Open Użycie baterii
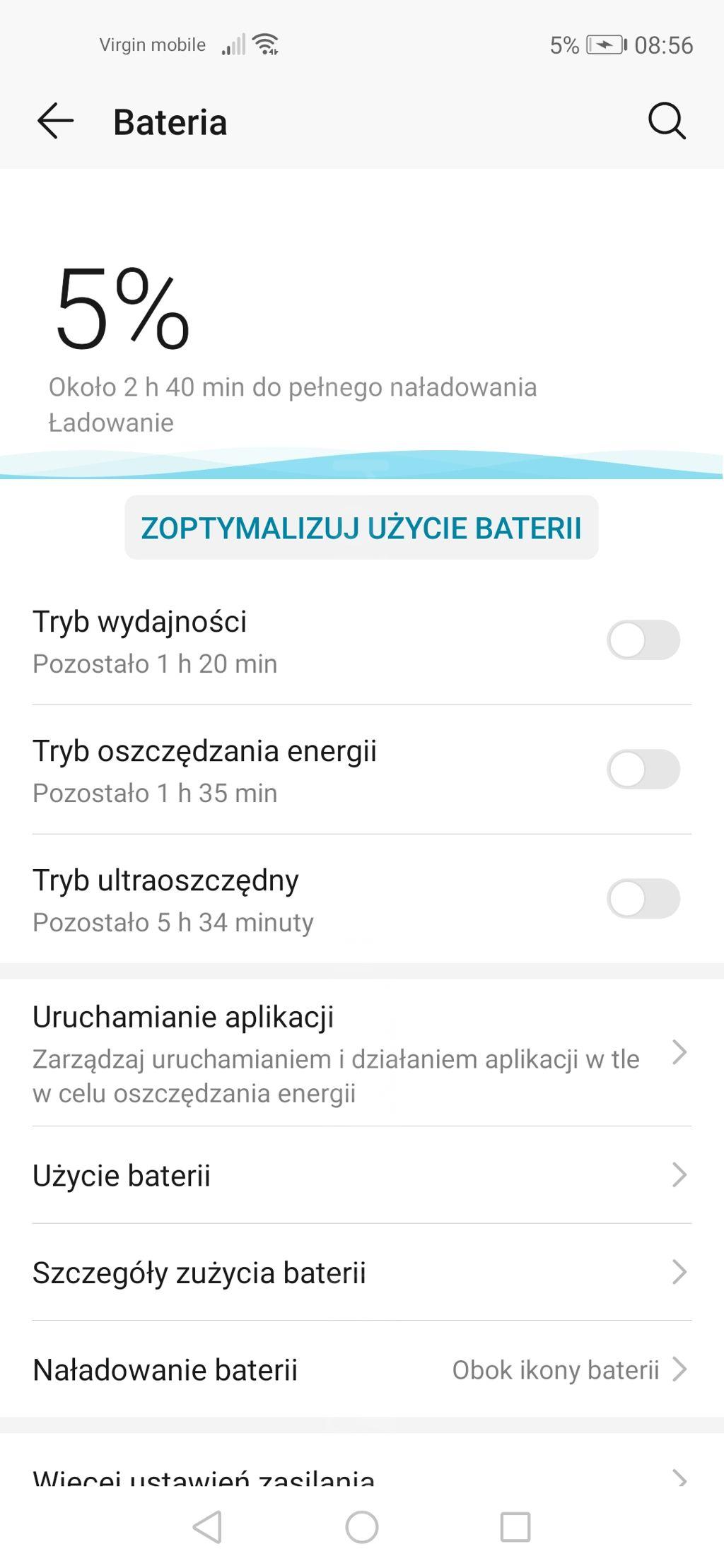 tap(362, 1175)
